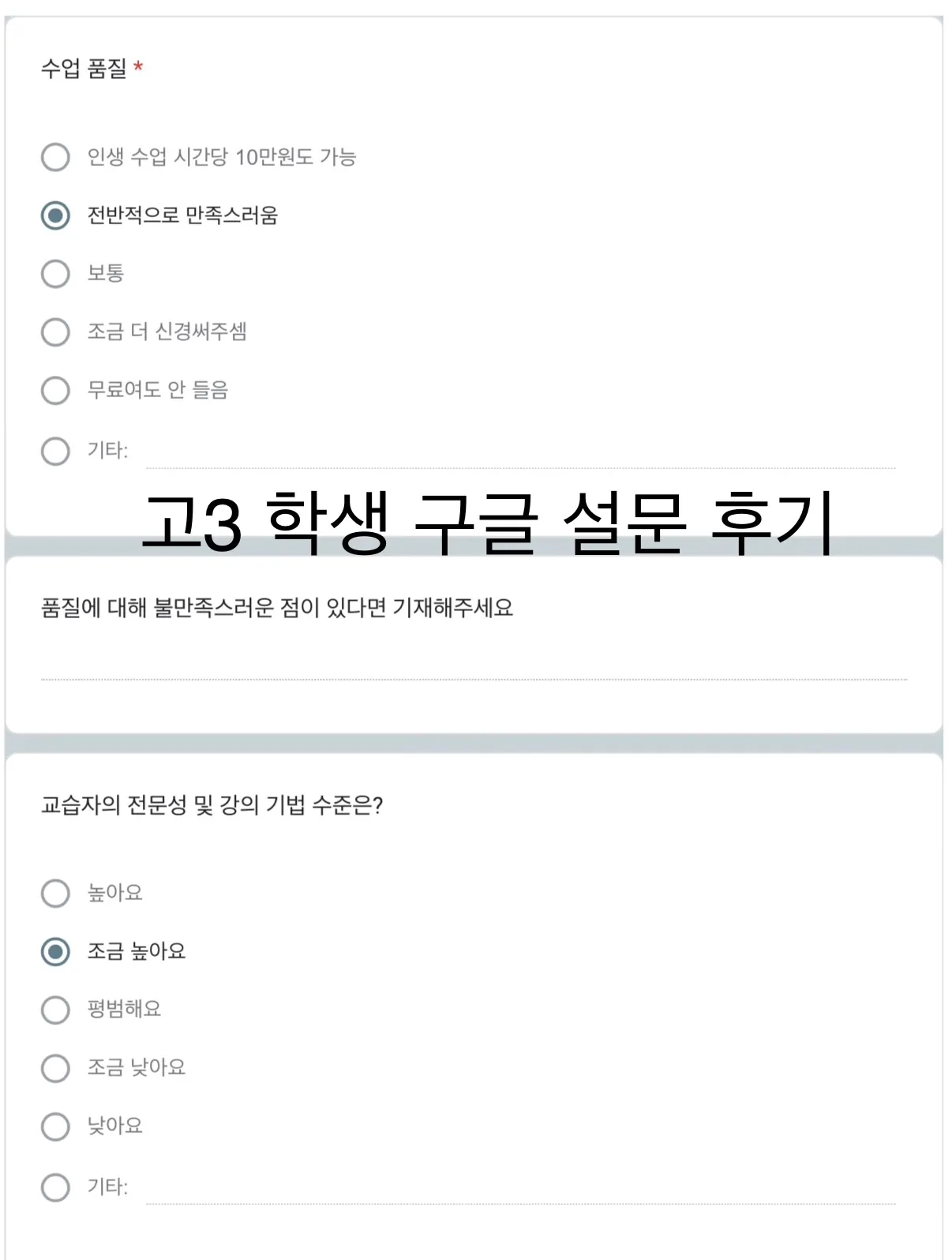Screen dimensions: 952x1260
Task: Select '높아요' for instructor expertise
Action: tap(55, 894)
